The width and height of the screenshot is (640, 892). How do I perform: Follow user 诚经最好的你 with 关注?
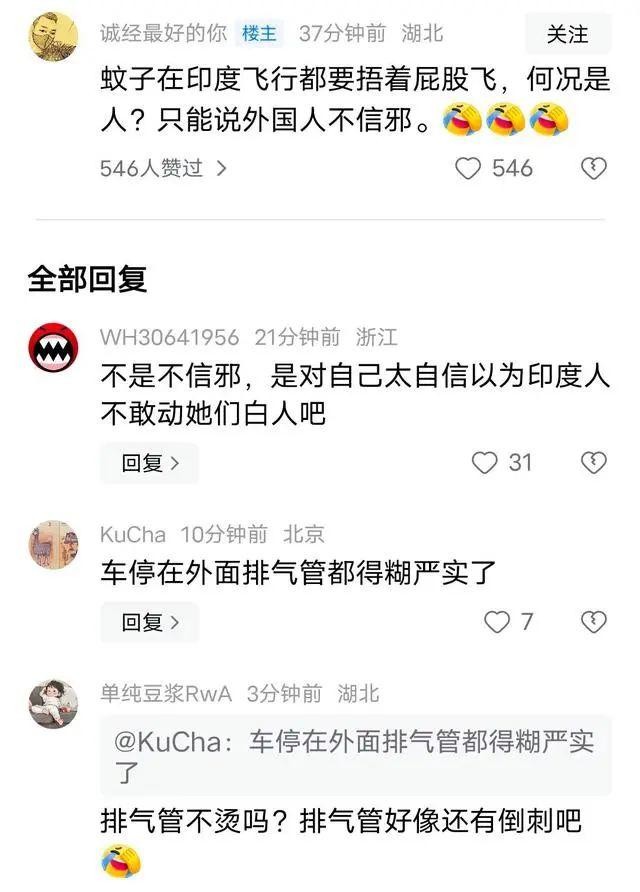click(x=567, y=34)
